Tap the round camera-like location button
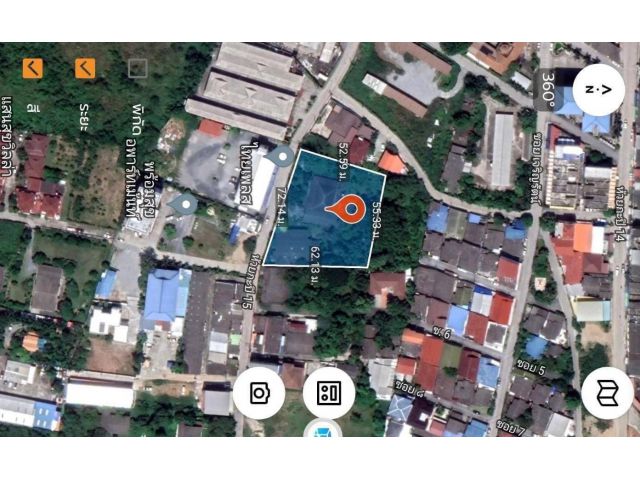 (x=259, y=392)
